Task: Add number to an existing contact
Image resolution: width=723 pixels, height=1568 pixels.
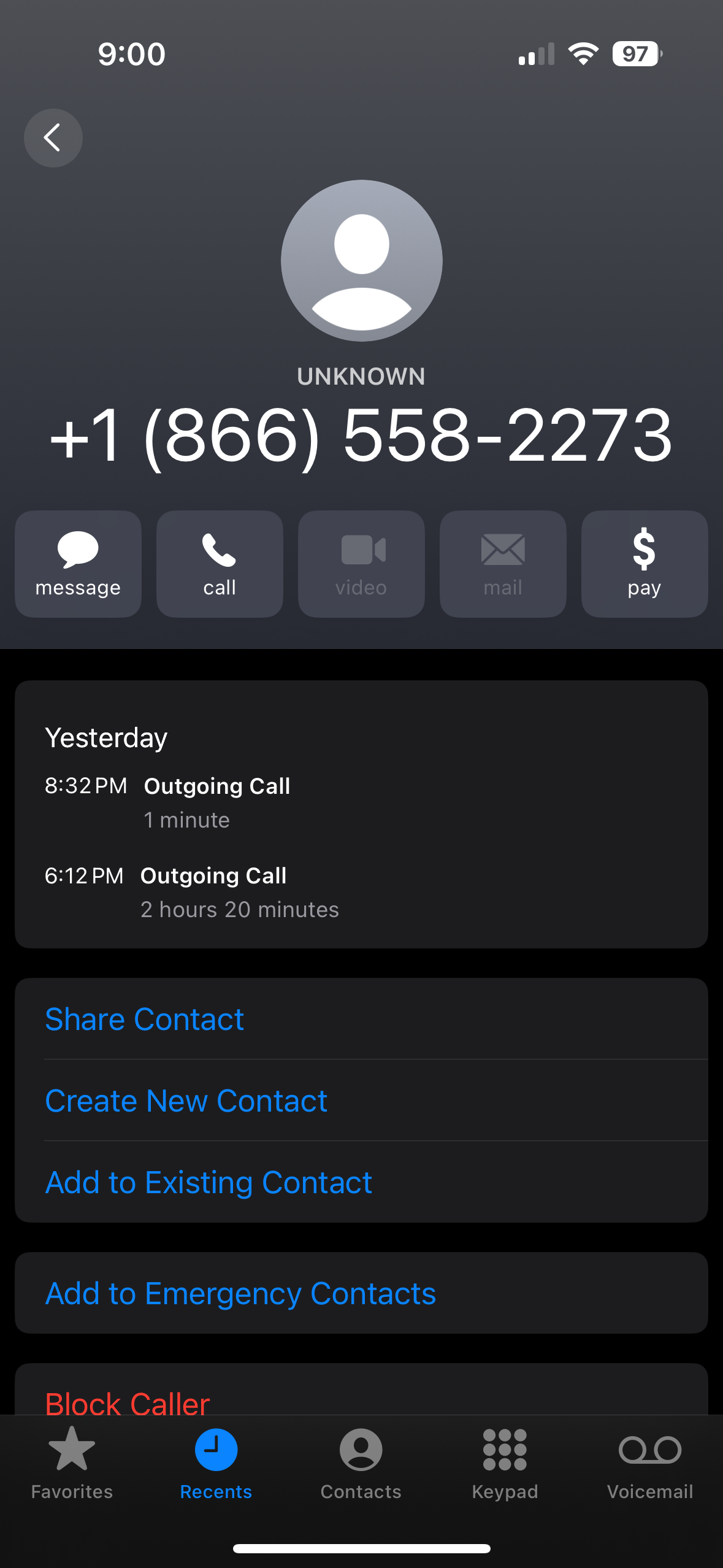Action: 209,1183
